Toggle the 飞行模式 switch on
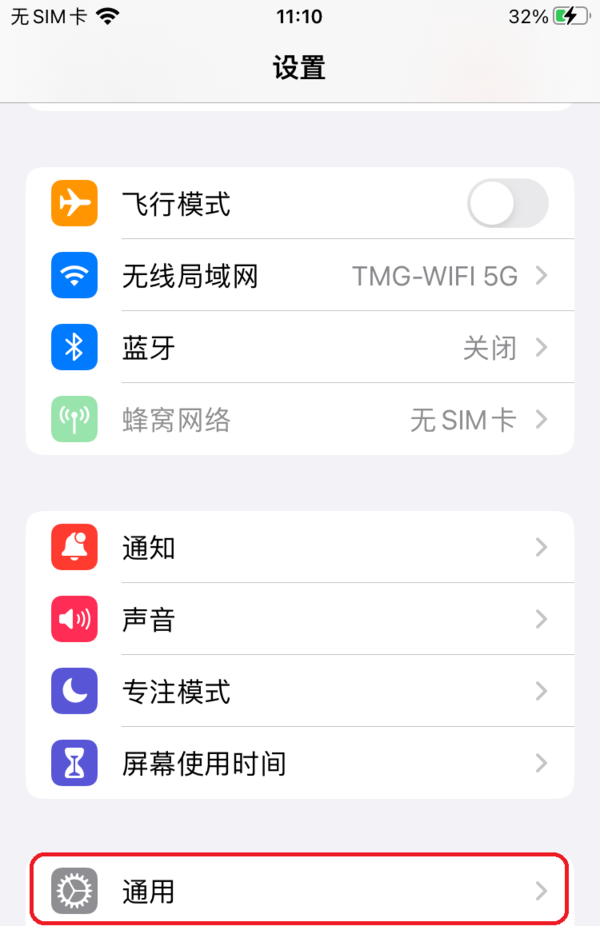Screen dimensions: 600x926 [507, 204]
